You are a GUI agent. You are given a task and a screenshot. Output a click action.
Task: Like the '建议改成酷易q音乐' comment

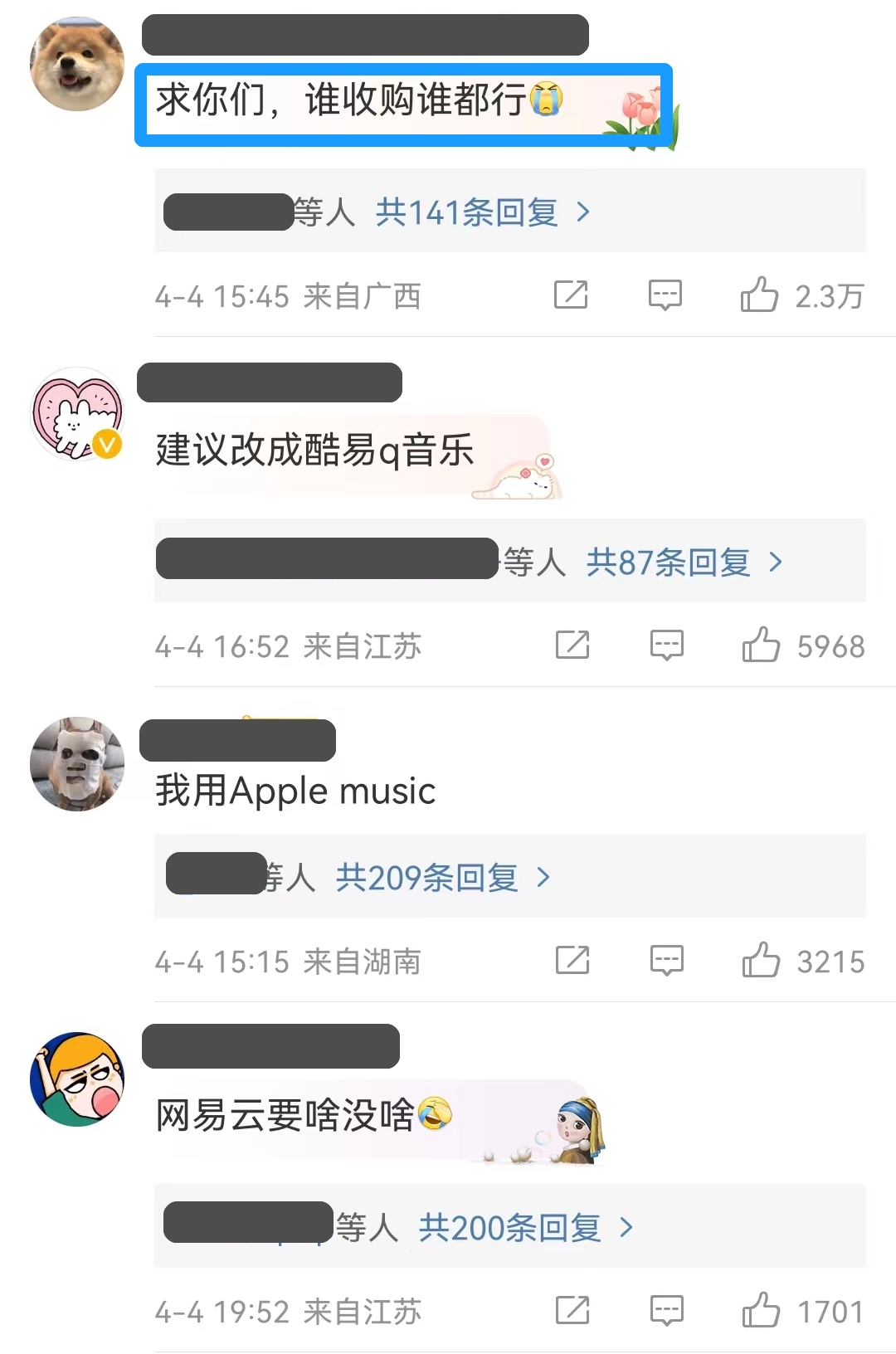pos(761,645)
